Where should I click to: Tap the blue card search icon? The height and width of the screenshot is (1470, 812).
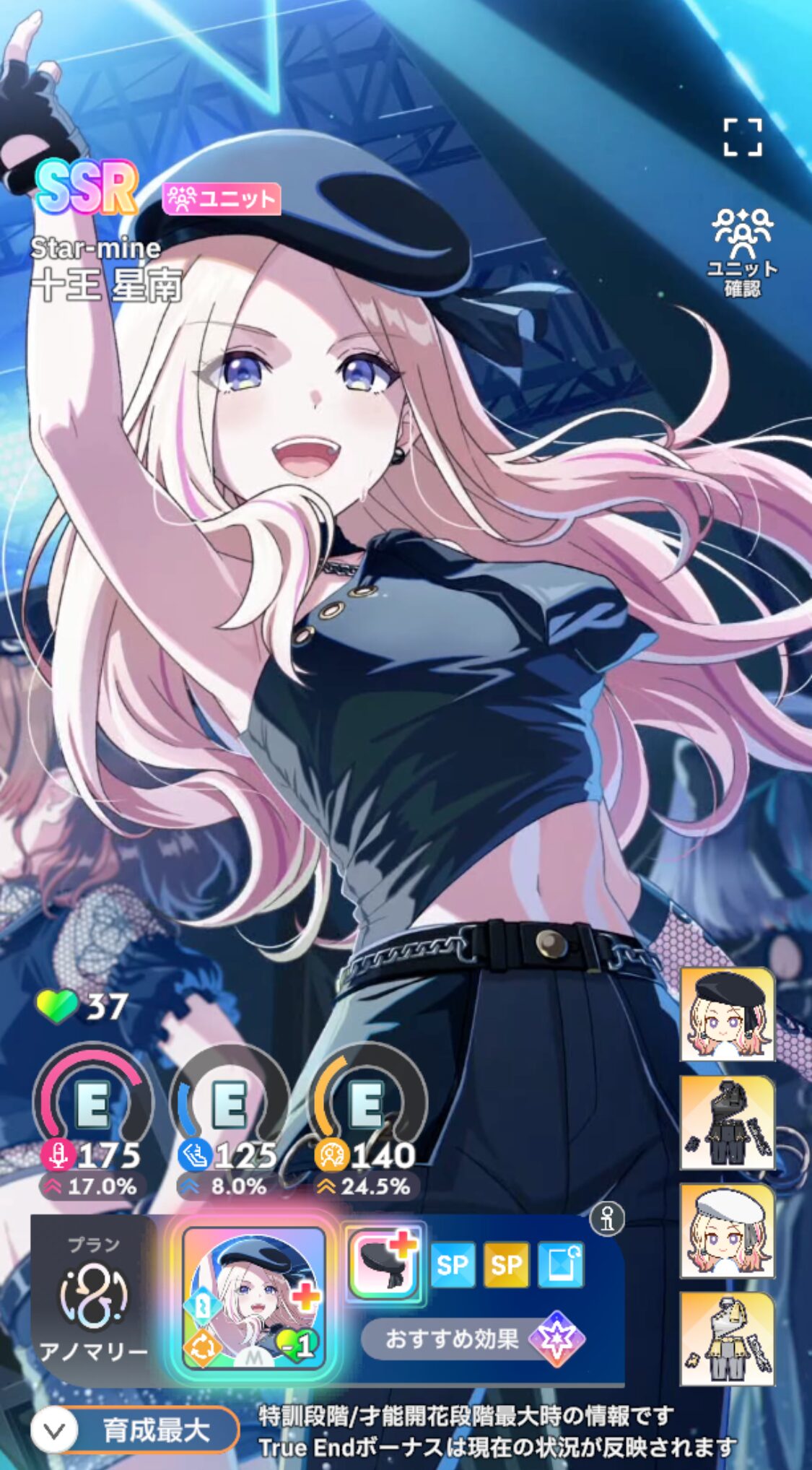pos(561,1265)
